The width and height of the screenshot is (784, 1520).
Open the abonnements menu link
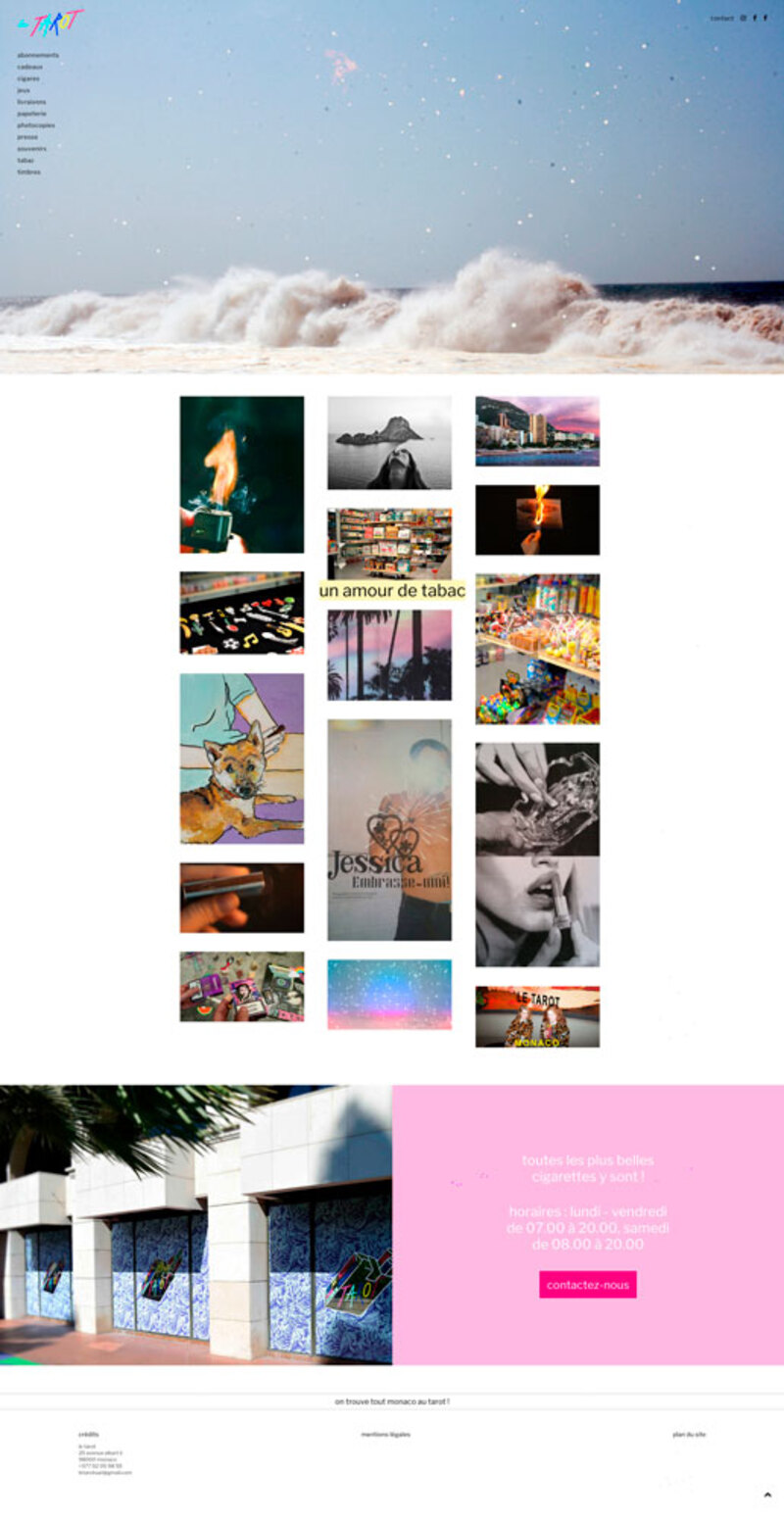[37, 55]
